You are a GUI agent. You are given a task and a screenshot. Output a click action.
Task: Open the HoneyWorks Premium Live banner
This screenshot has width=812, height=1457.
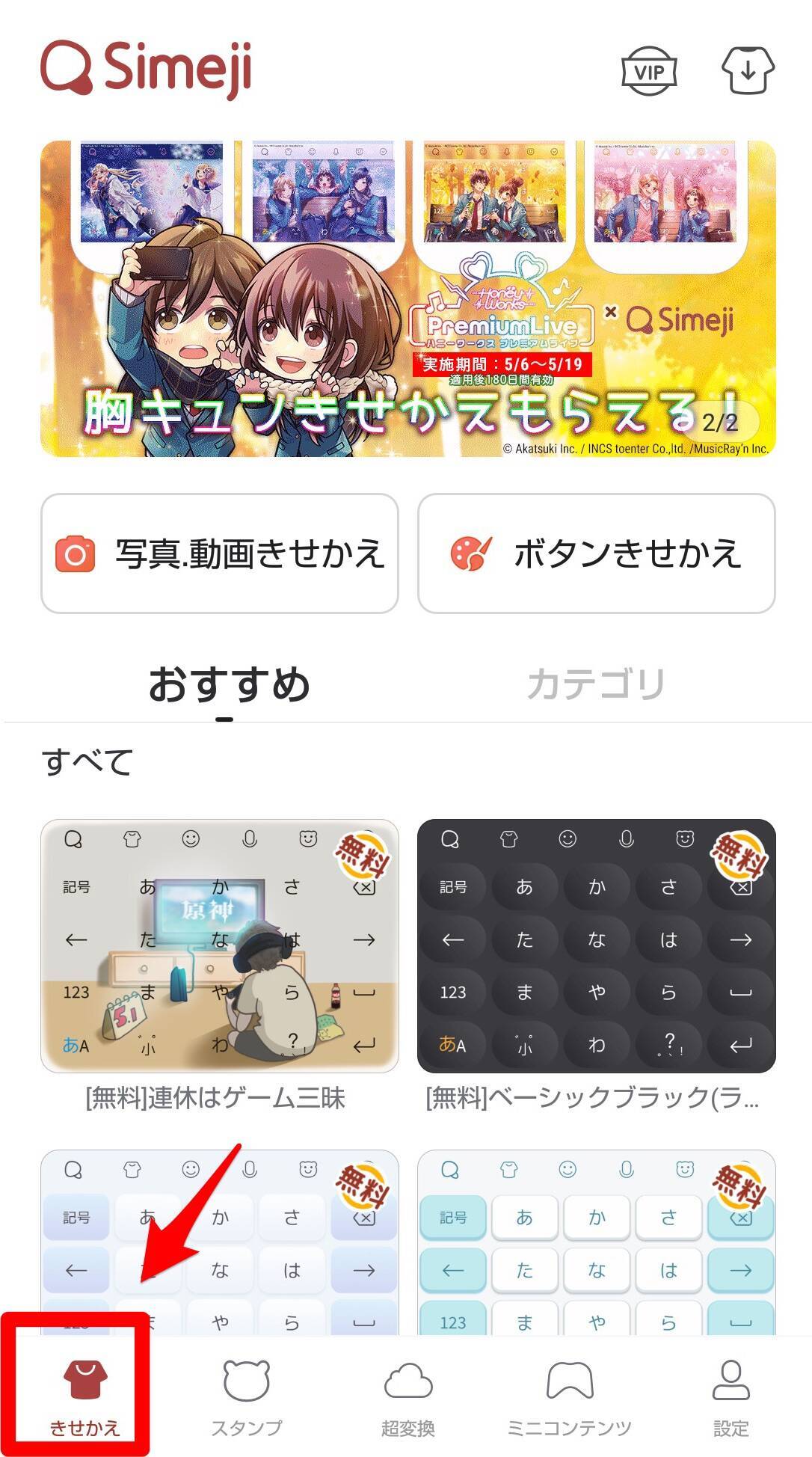pyautogui.click(x=407, y=298)
